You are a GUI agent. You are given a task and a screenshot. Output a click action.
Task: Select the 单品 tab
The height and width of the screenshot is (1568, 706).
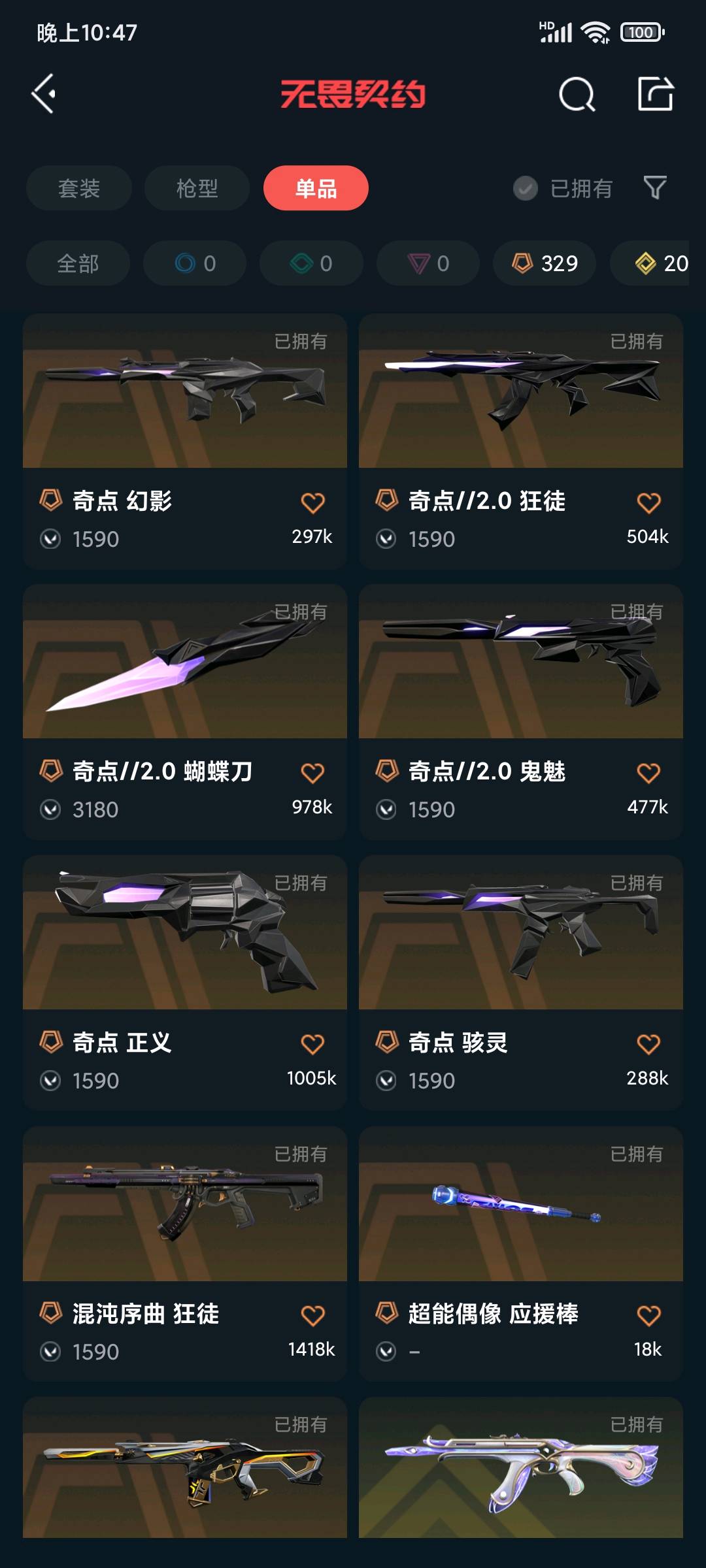point(316,188)
